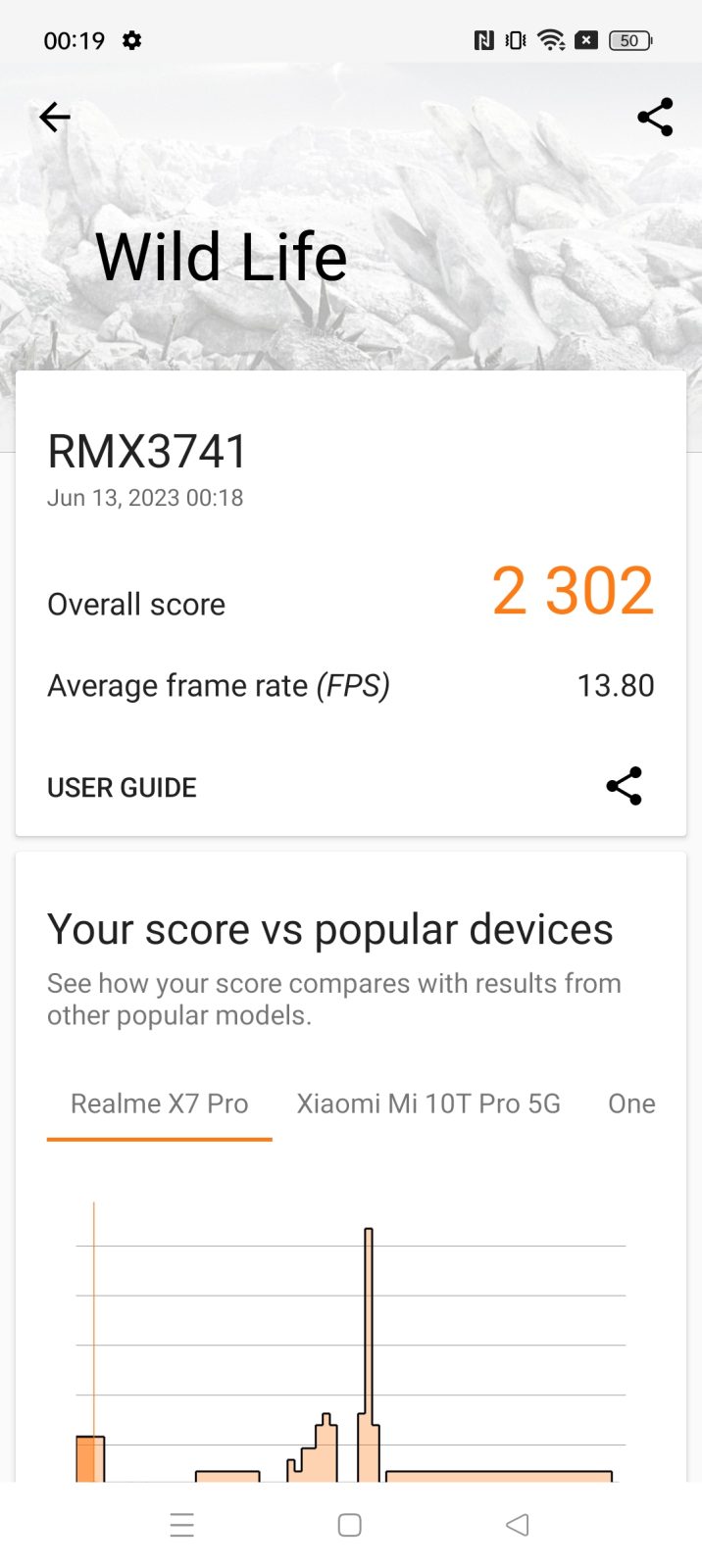
Task: Open recent apps from the navigation bar
Action: tap(182, 1525)
